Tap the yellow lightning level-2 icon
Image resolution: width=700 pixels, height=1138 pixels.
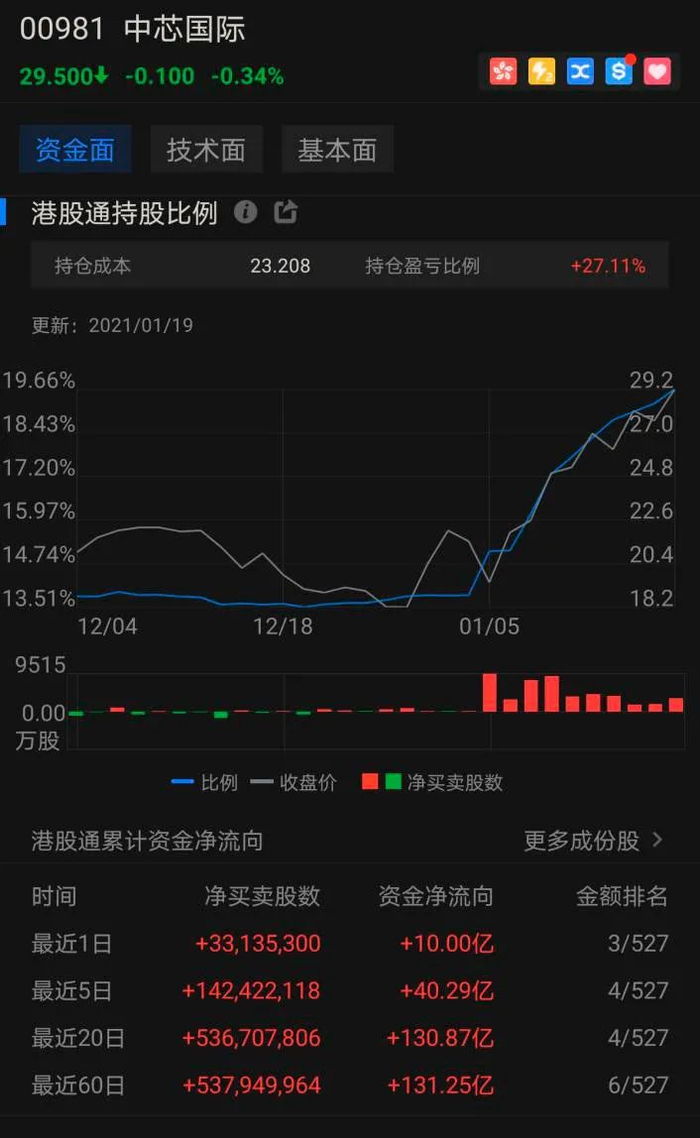pos(542,72)
